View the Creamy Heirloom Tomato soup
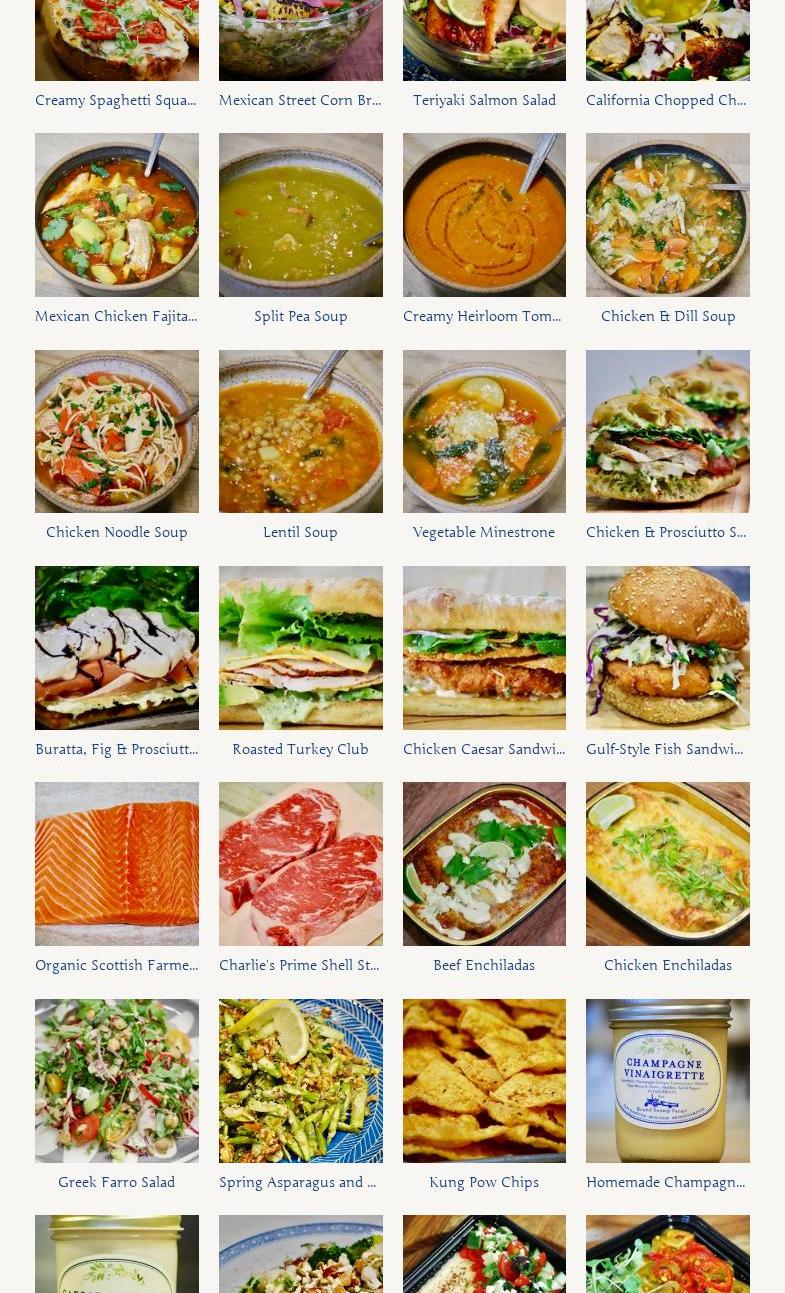This screenshot has height=1293, width=785. (484, 215)
